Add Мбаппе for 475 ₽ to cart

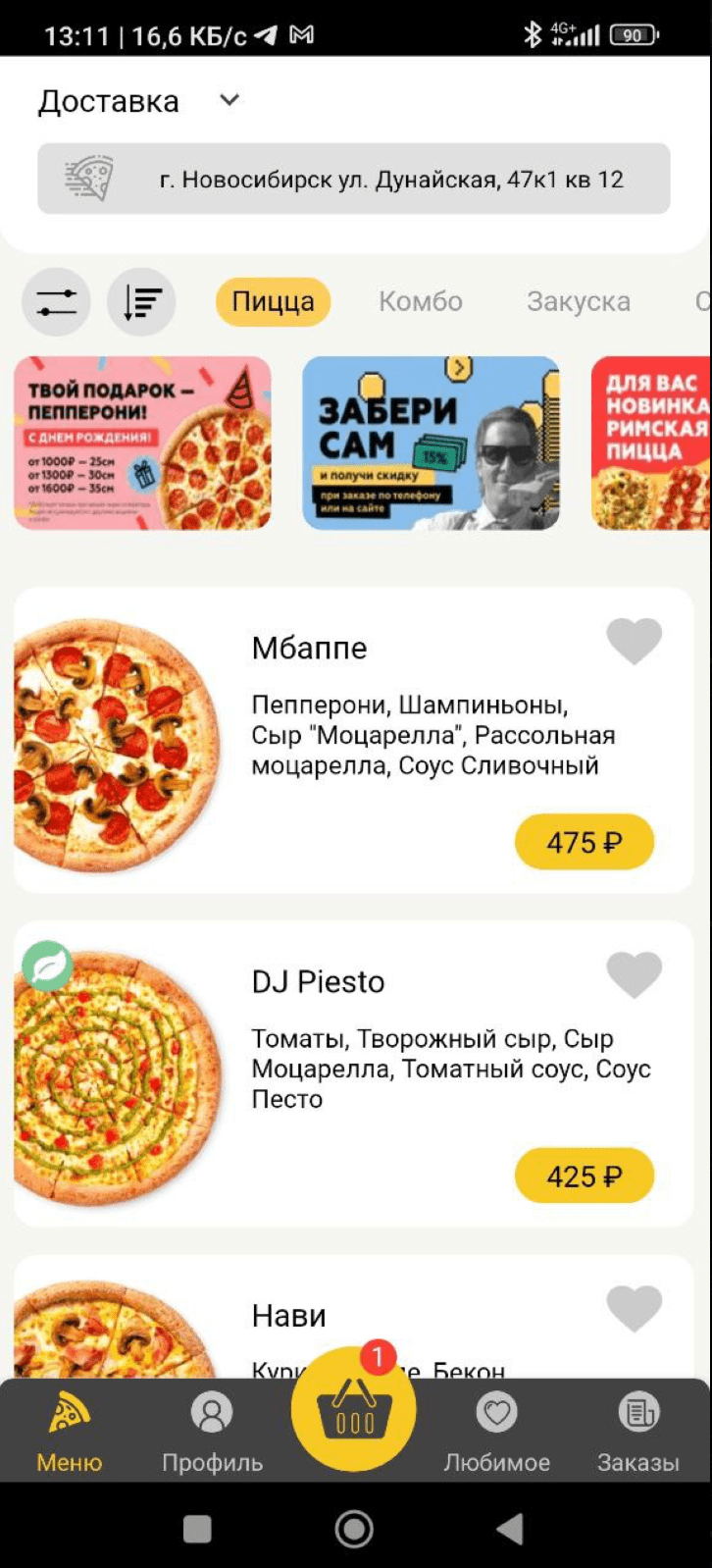coord(584,842)
